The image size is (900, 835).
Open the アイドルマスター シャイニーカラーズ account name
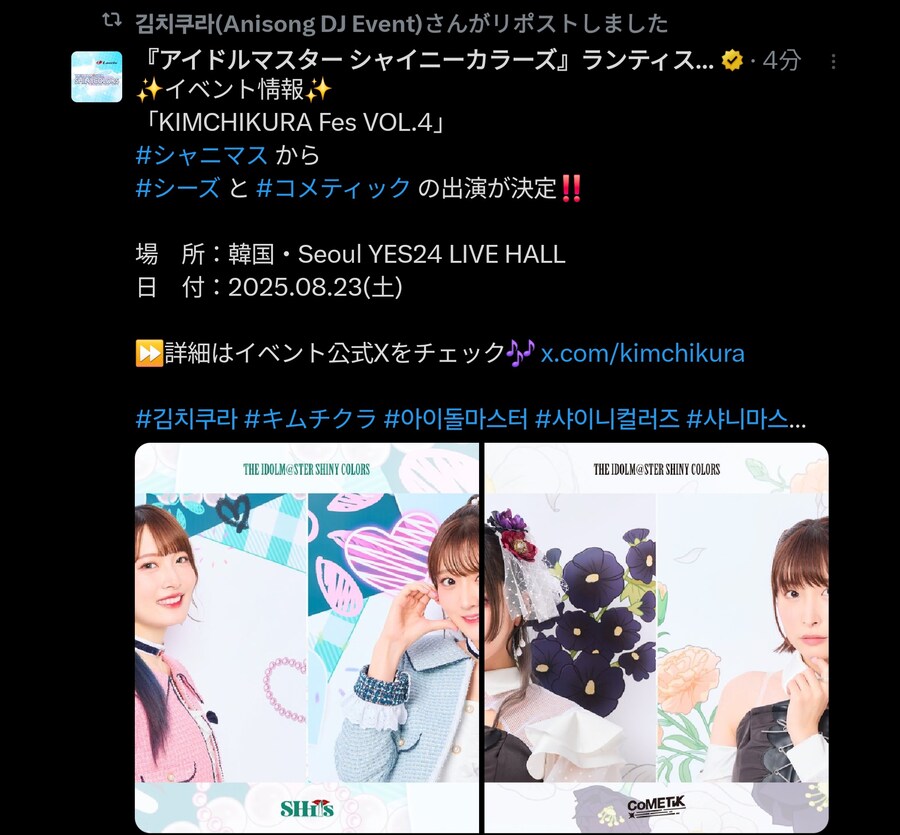click(424, 60)
